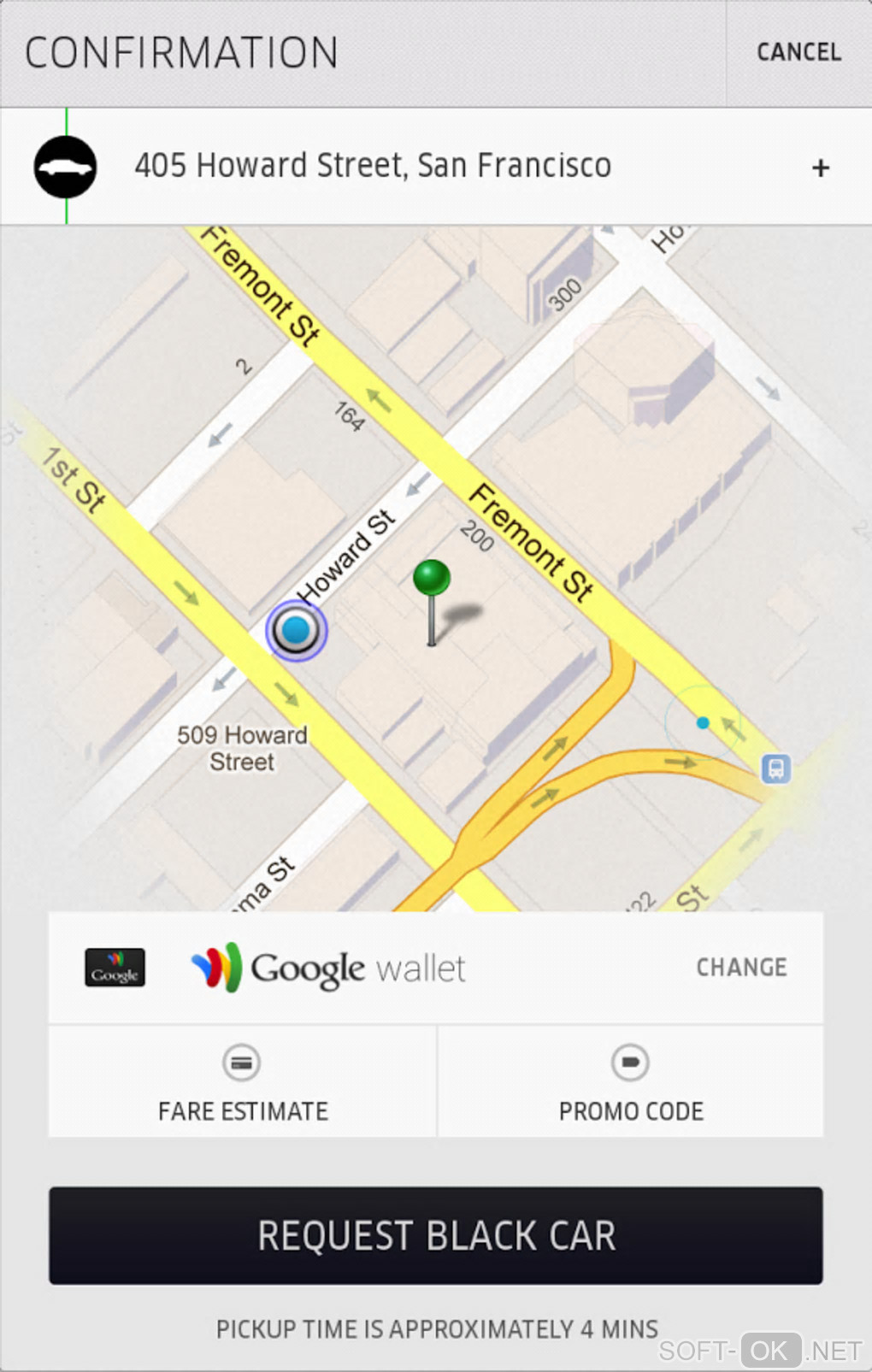Change the Google Wallet payment method
The image size is (872, 1372).
[740, 967]
